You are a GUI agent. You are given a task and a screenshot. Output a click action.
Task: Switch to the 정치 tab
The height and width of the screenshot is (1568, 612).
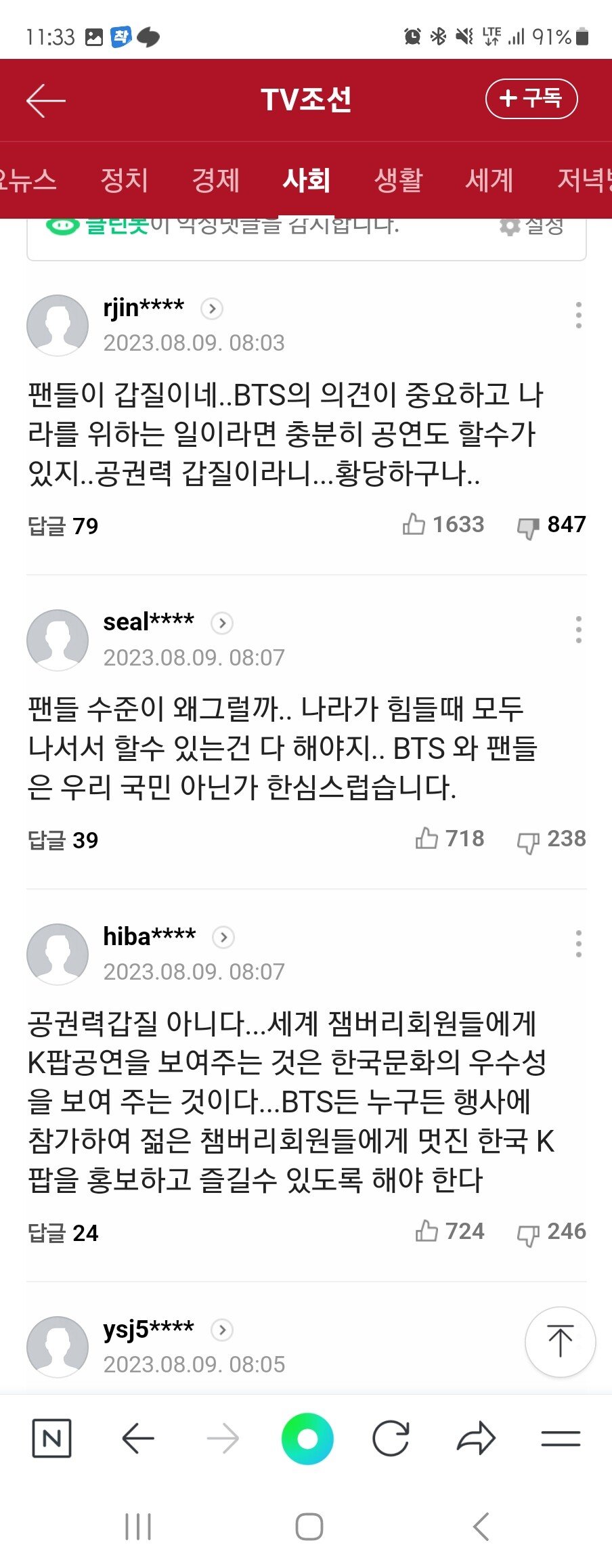(124, 180)
